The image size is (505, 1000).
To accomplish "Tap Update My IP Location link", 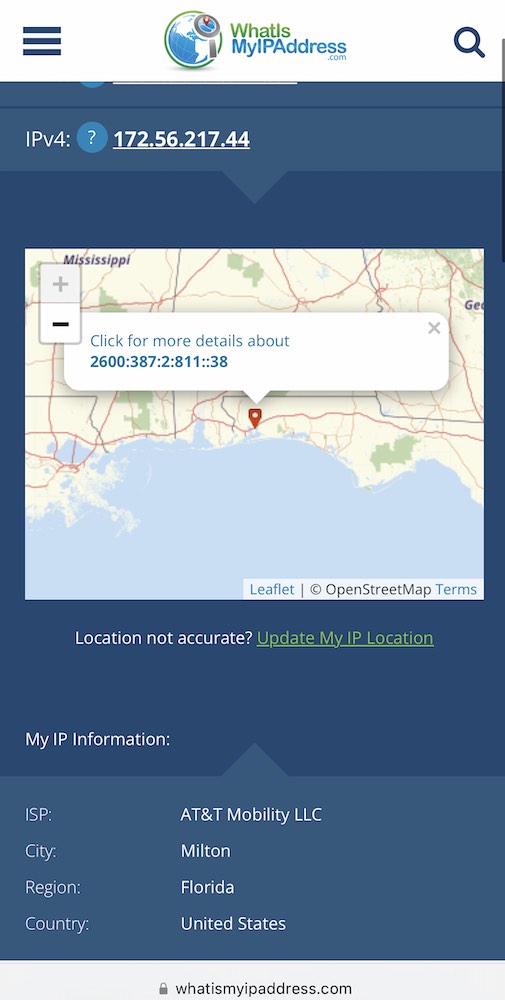I will click(x=345, y=638).
